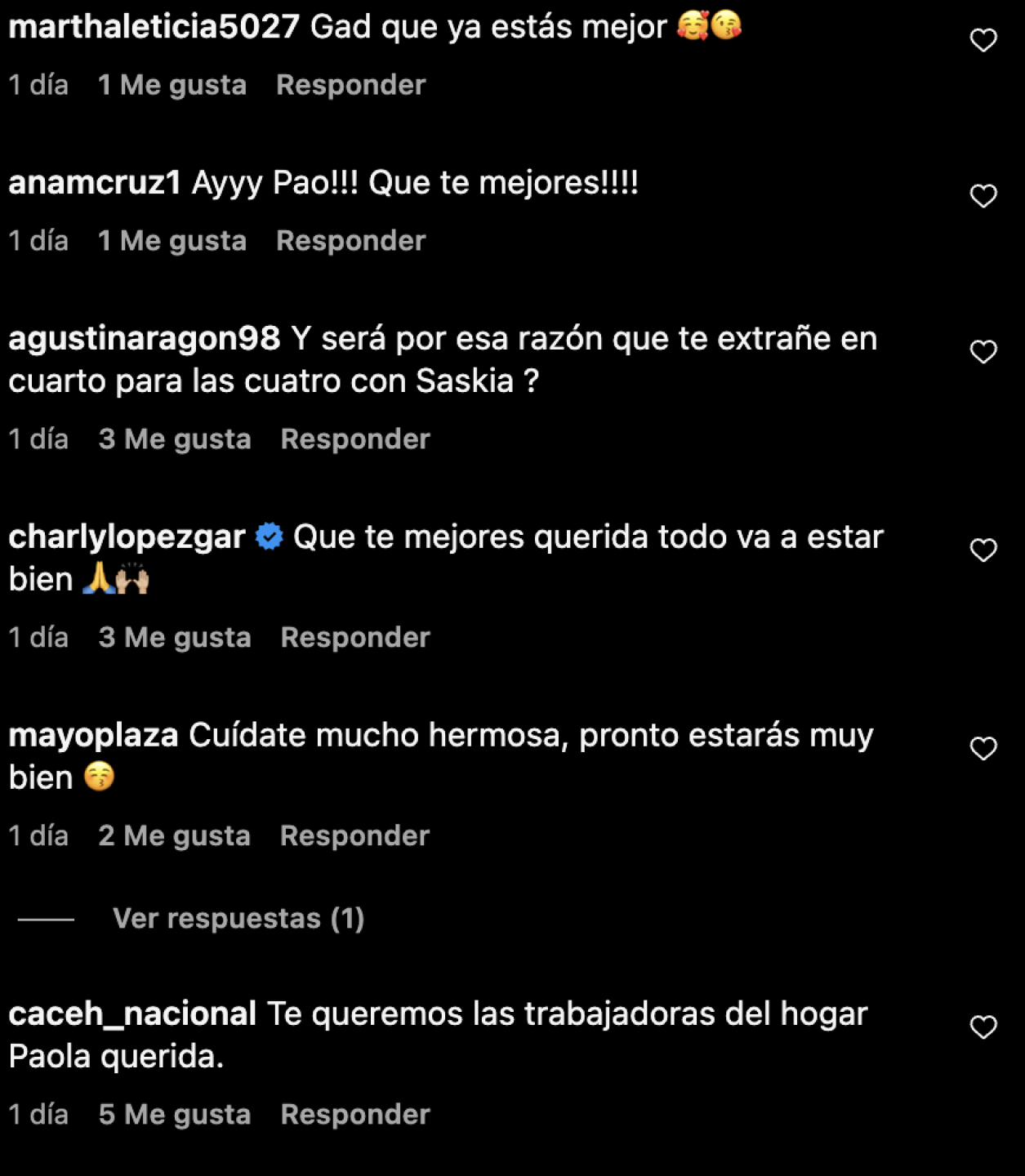Reply to agustinaragon98's comment
The image size is (1025, 1176).
tap(354, 439)
